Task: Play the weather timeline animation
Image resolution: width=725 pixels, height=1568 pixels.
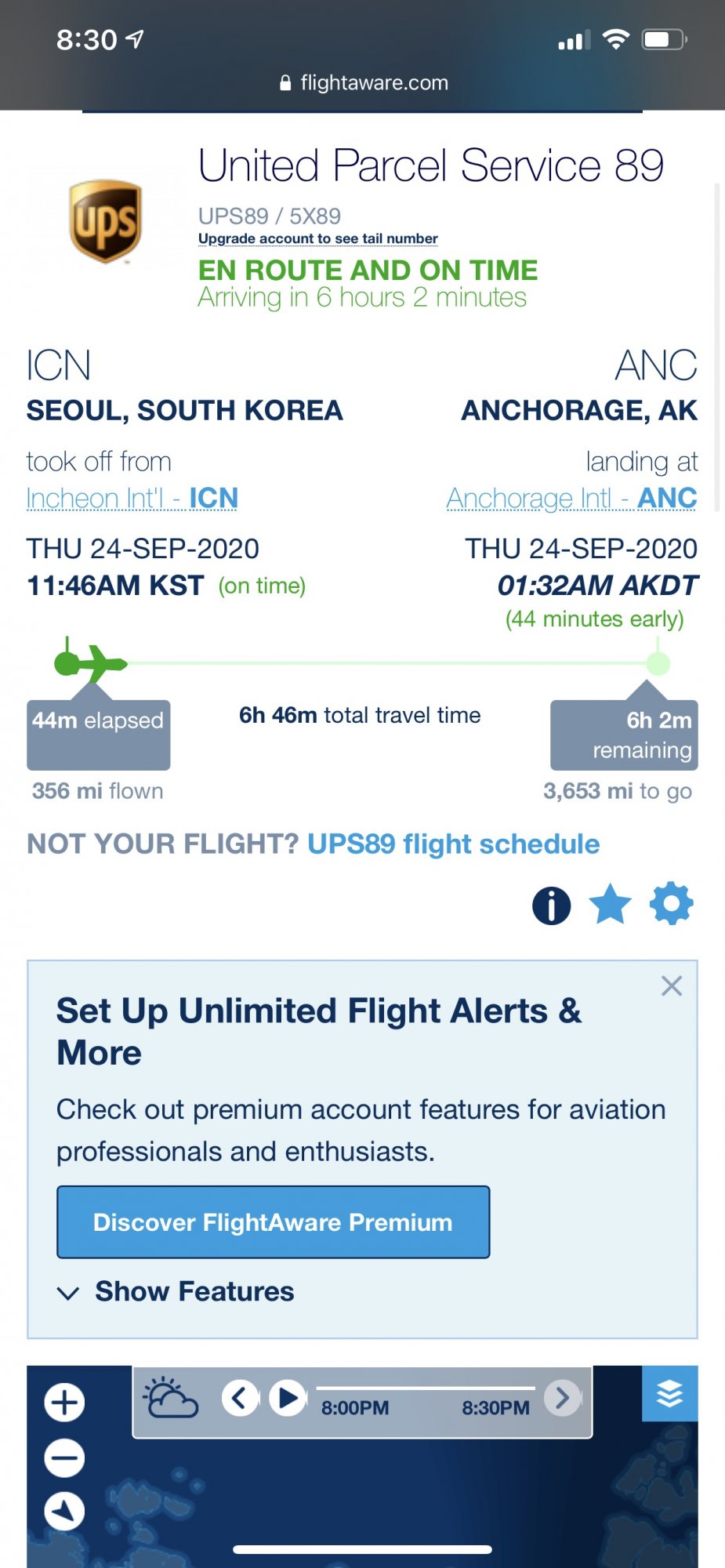Action: (288, 1398)
